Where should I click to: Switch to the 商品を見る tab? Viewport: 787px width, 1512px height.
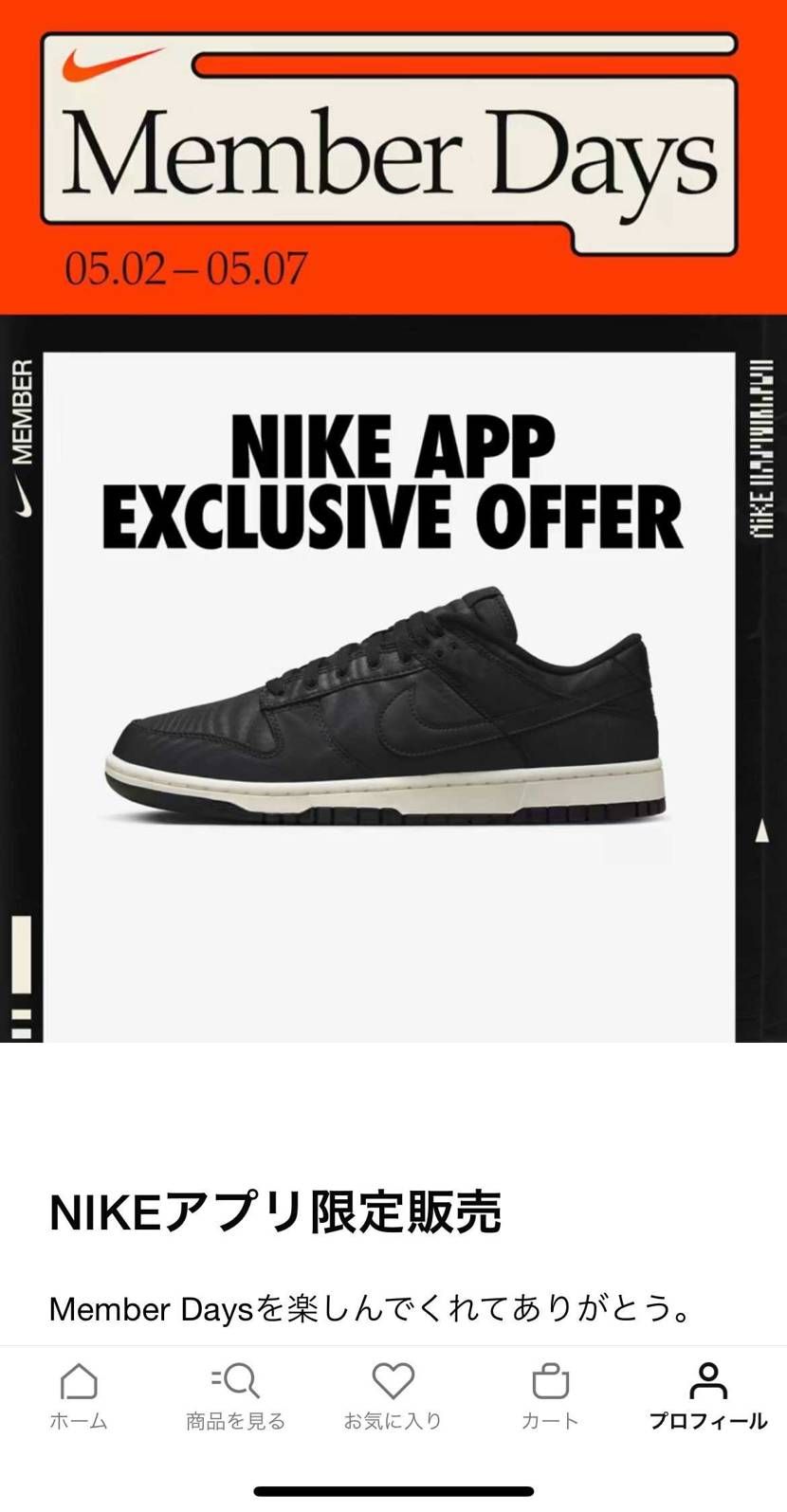235,1395
